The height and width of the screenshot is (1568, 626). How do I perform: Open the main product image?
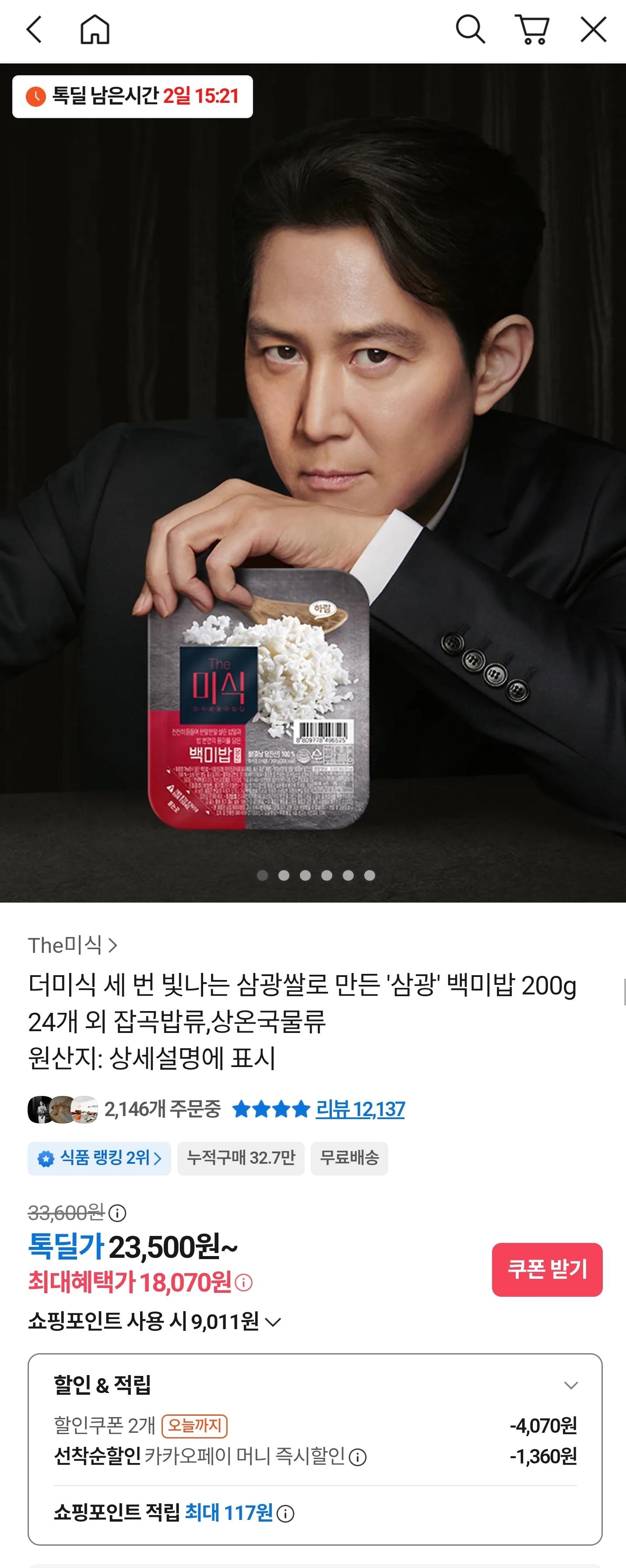[313, 487]
